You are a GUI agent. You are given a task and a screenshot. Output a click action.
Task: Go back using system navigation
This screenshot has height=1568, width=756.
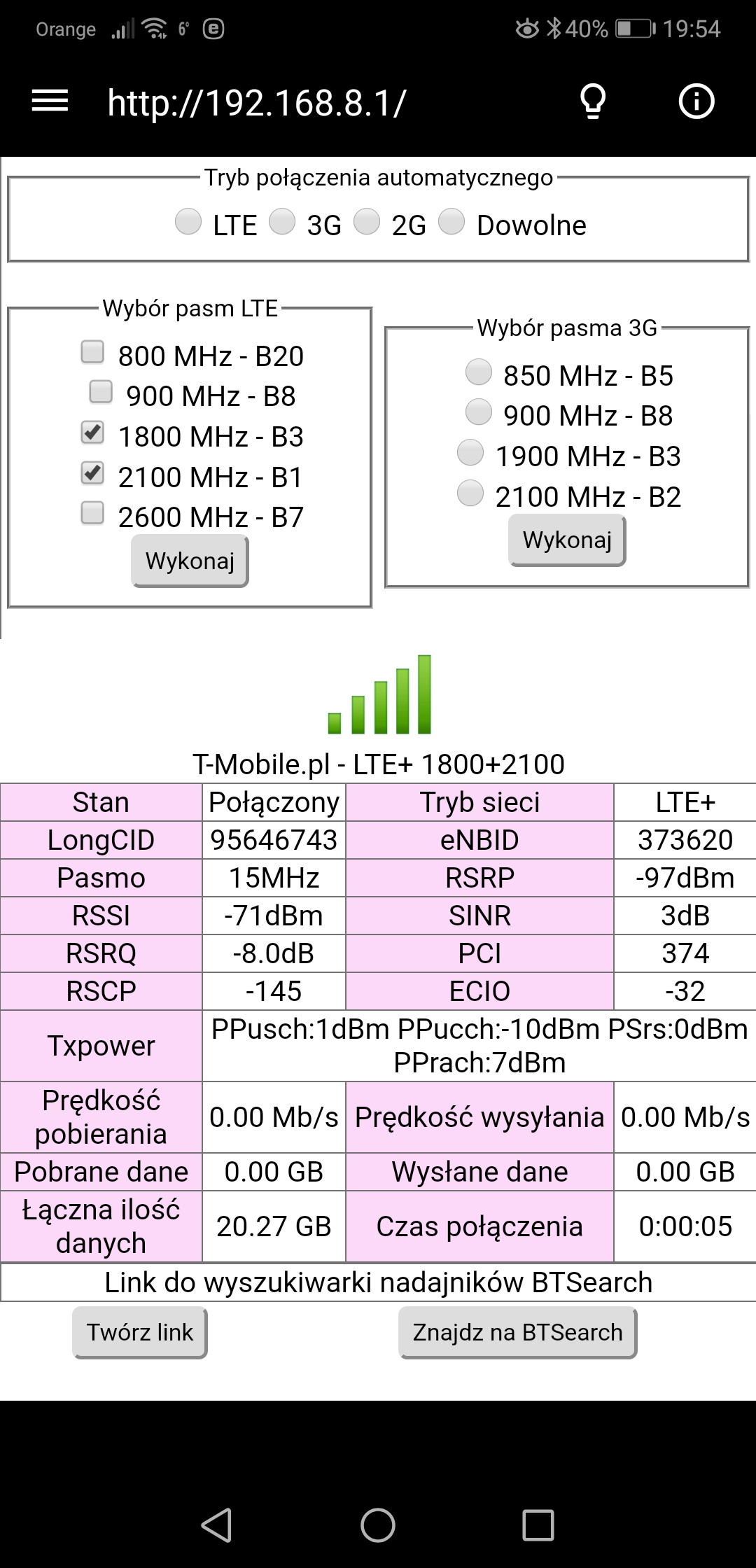tap(217, 1525)
